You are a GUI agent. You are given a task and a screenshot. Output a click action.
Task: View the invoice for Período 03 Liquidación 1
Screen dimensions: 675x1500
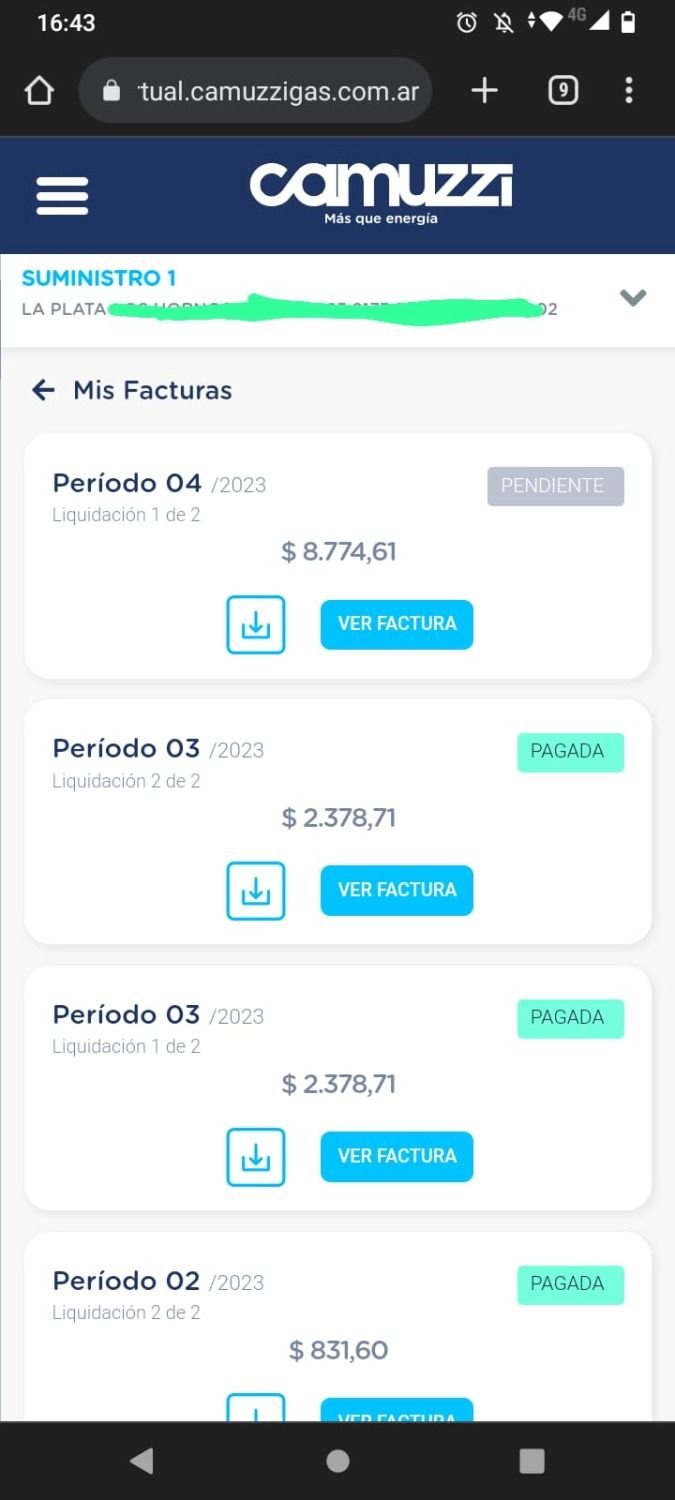397,1156
